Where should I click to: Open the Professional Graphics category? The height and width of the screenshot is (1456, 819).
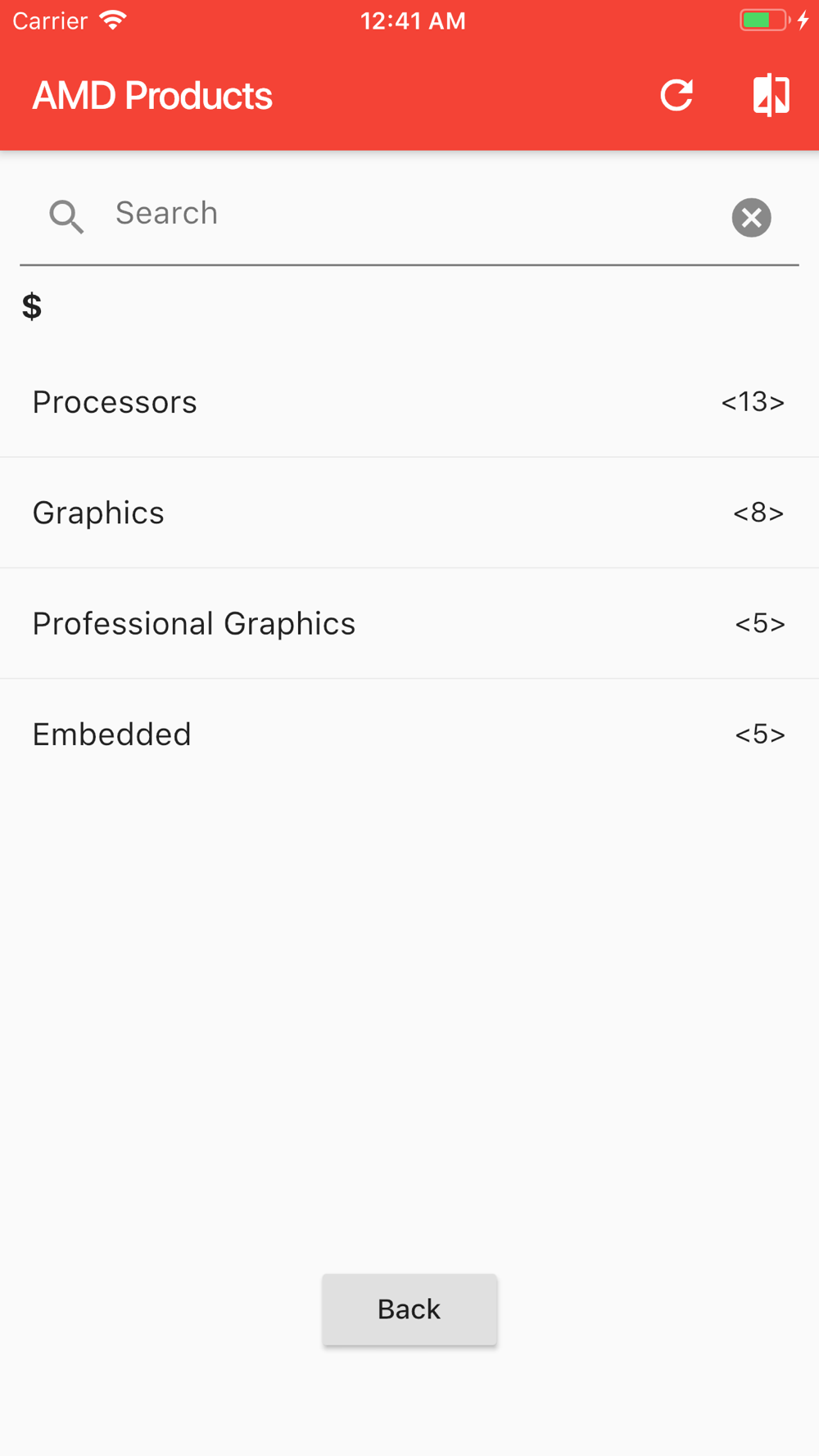[409, 623]
